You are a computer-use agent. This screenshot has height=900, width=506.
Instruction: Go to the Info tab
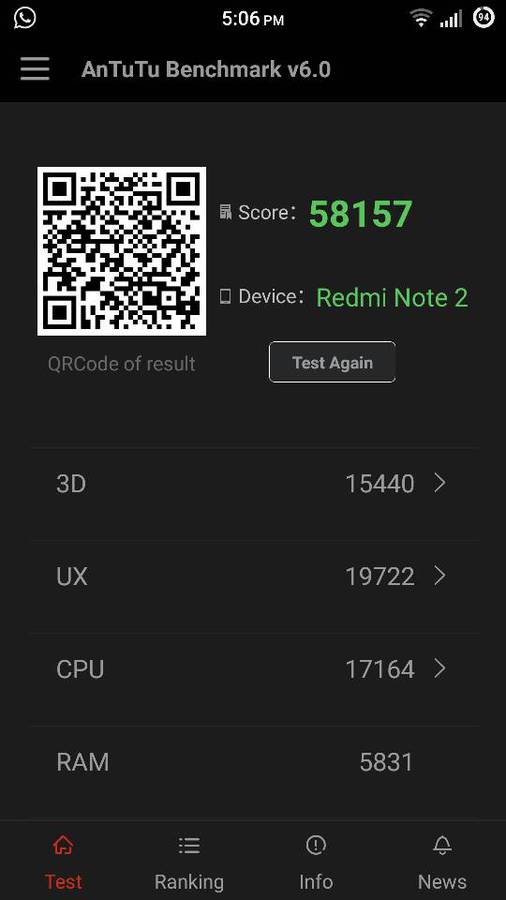(x=316, y=862)
